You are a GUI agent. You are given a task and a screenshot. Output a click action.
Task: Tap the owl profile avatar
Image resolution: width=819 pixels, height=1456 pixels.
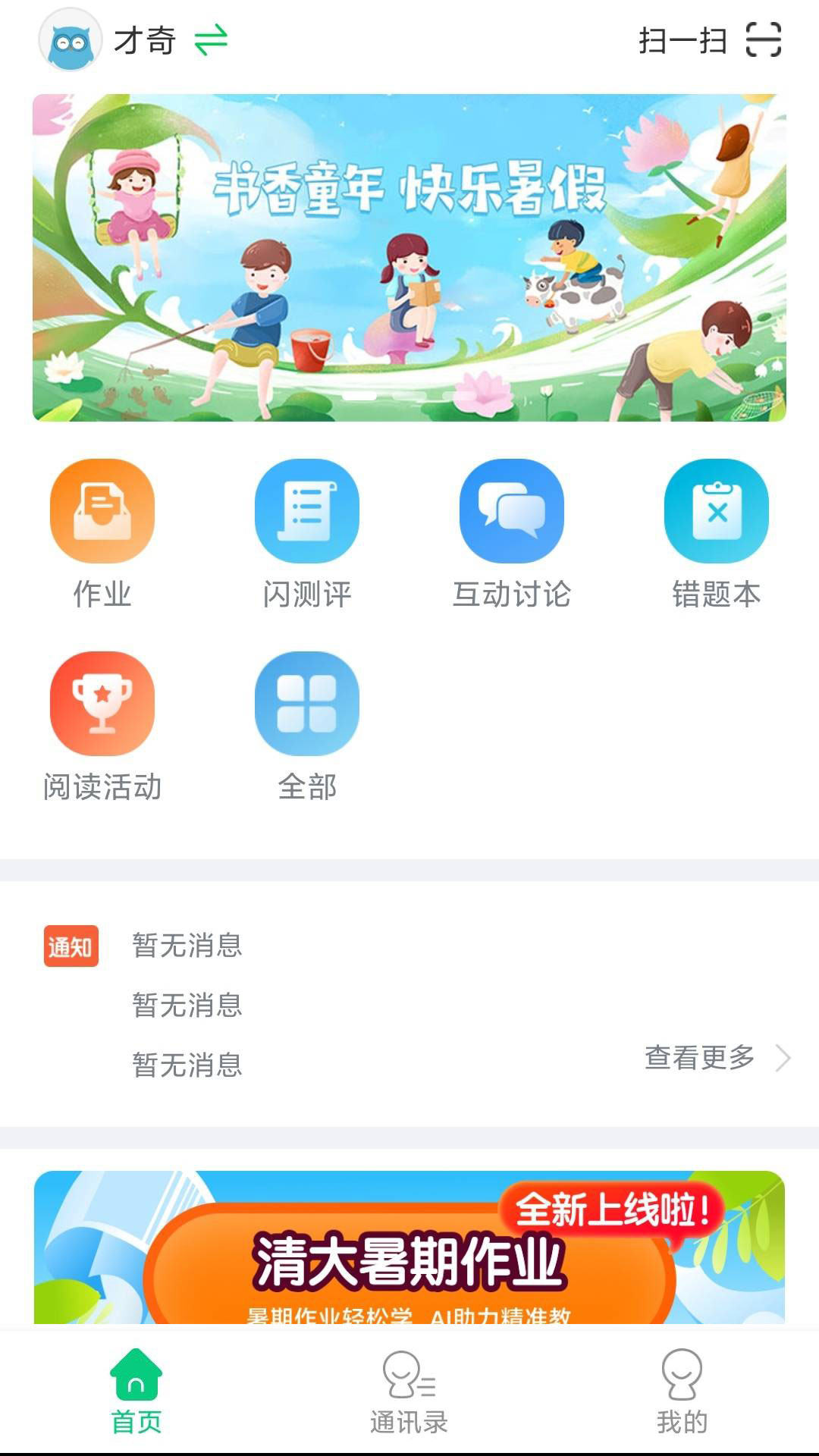(x=70, y=39)
